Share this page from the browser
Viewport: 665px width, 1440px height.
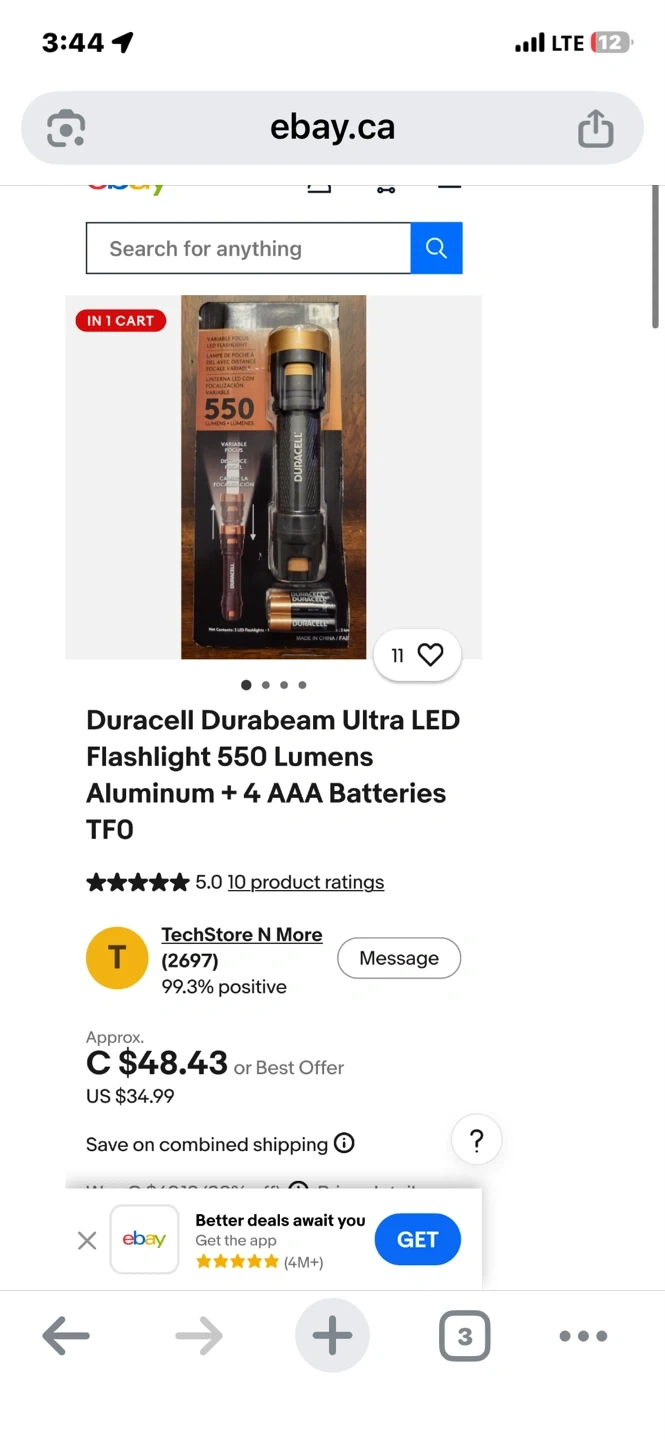tap(595, 128)
